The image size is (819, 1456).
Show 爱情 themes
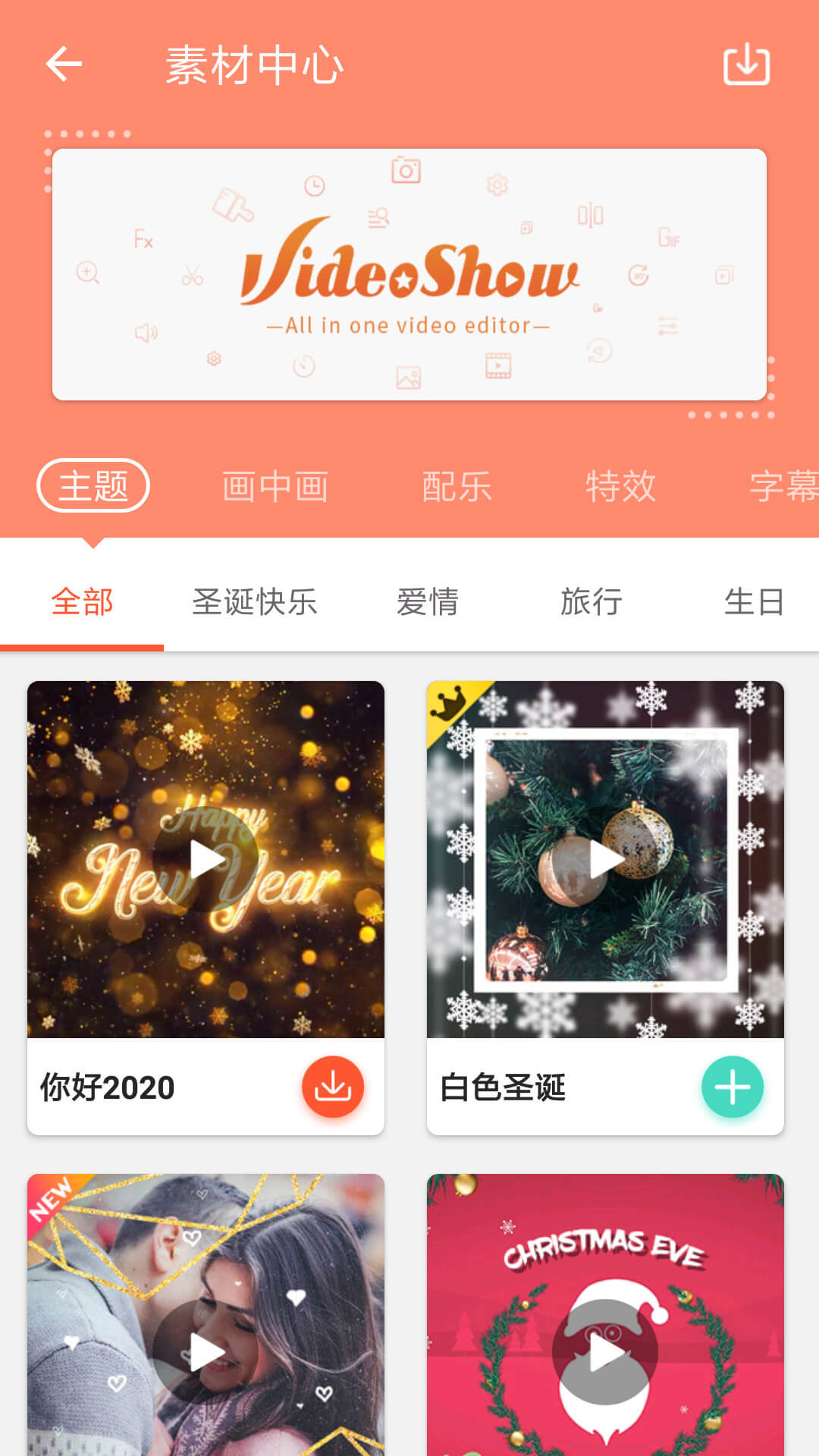click(427, 602)
